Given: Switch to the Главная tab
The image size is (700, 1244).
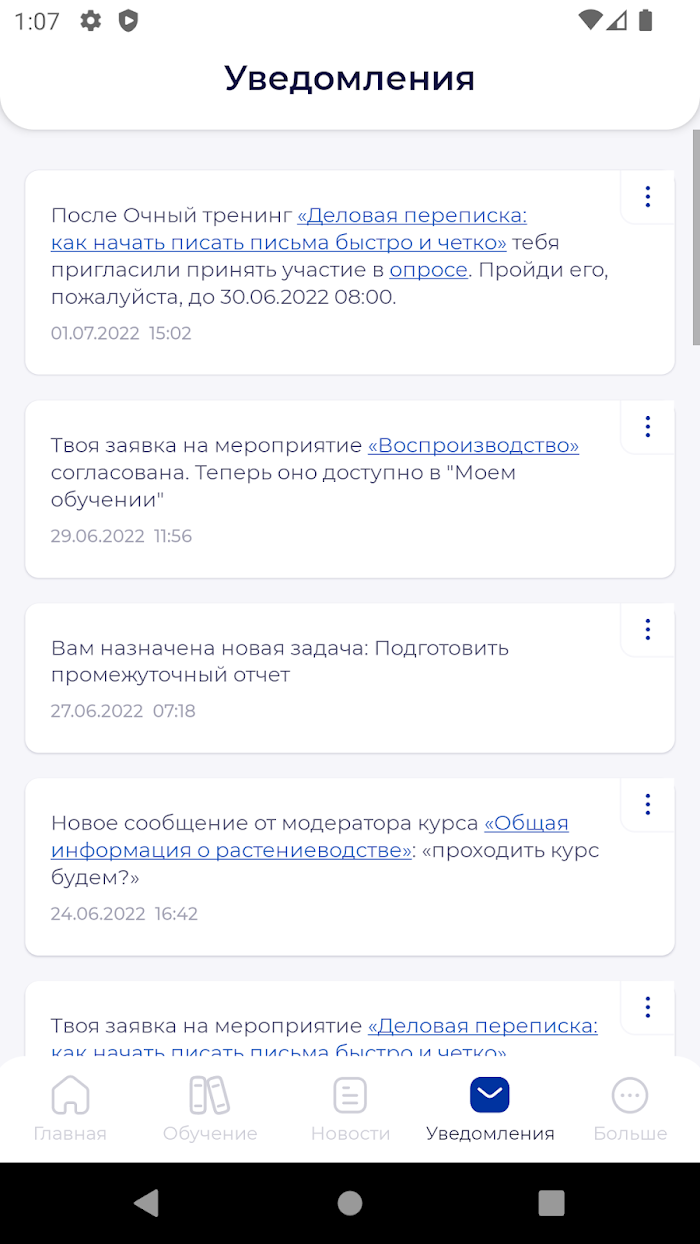Looking at the screenshot, I should coord(70,1109).
